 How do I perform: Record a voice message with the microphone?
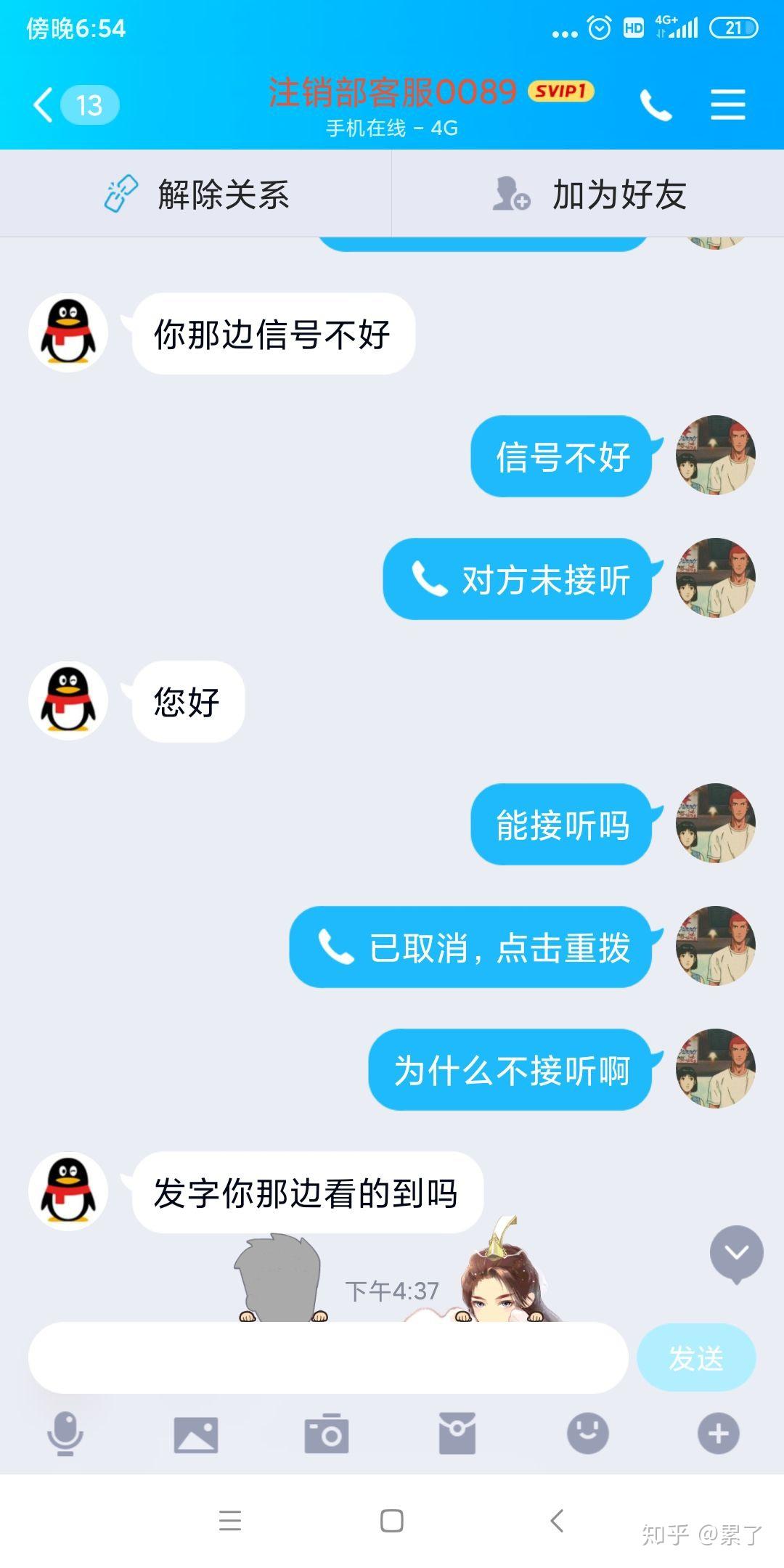[65, 1434]
